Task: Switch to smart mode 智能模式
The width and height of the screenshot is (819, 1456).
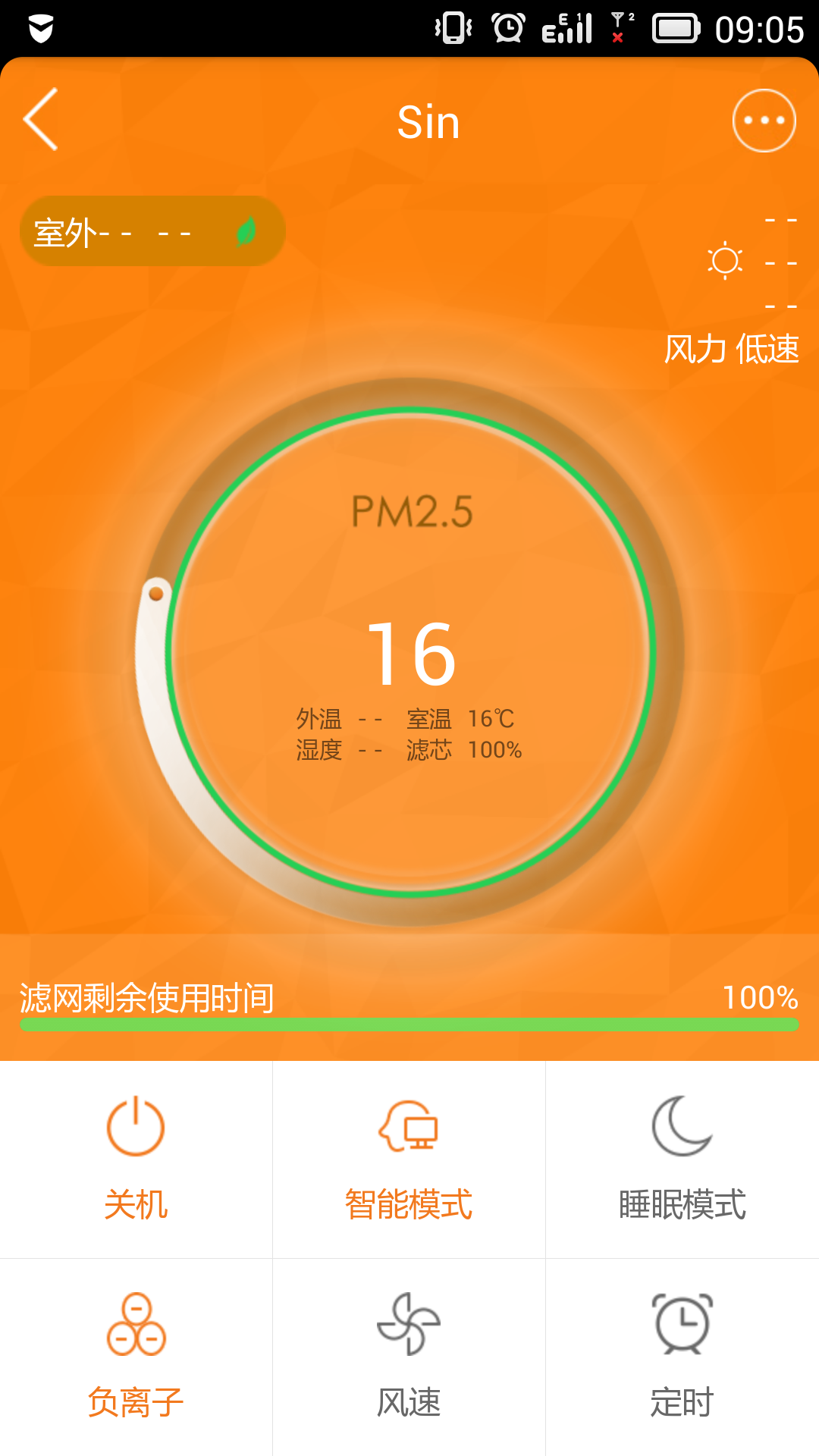Action: coord(409,1159)
